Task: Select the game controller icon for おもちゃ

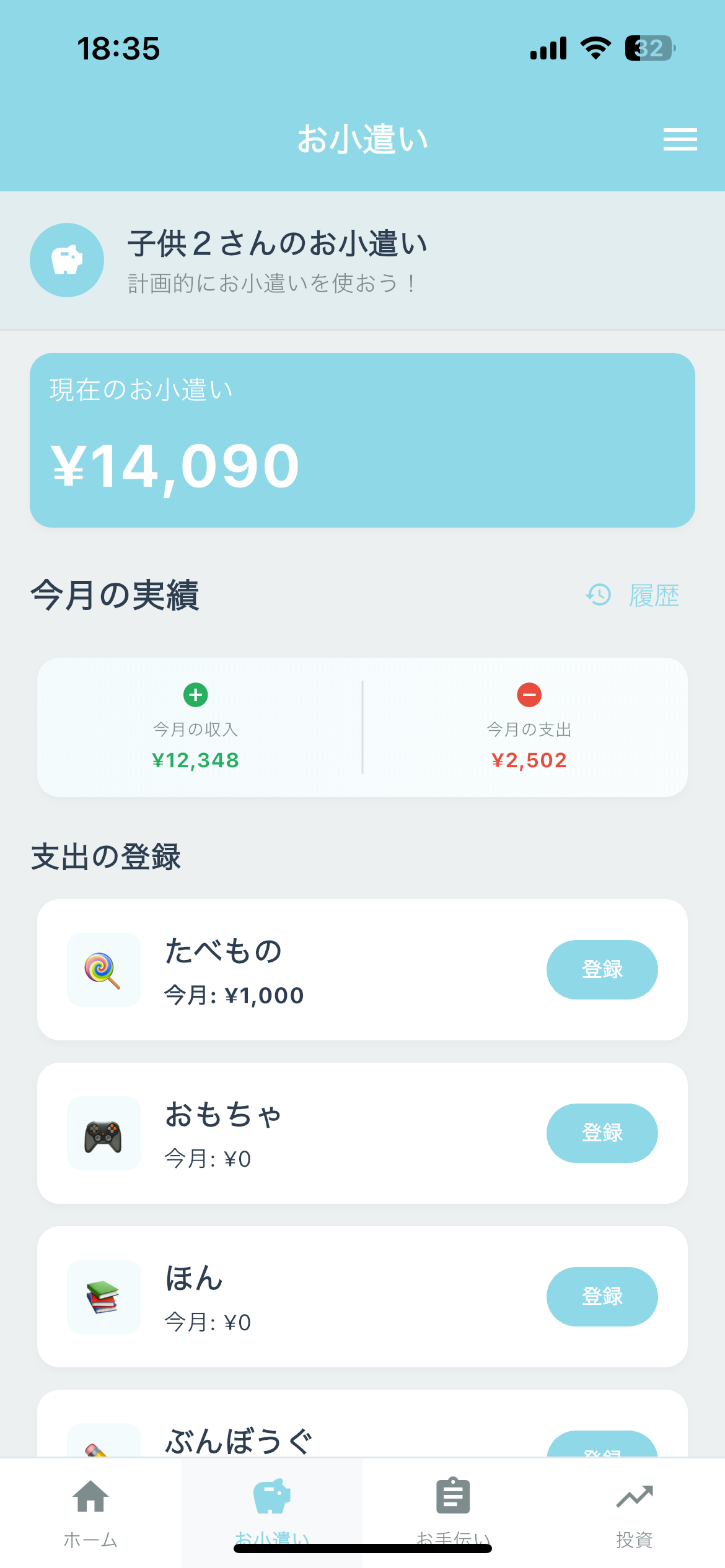Action: click(x=103, y=1133)
